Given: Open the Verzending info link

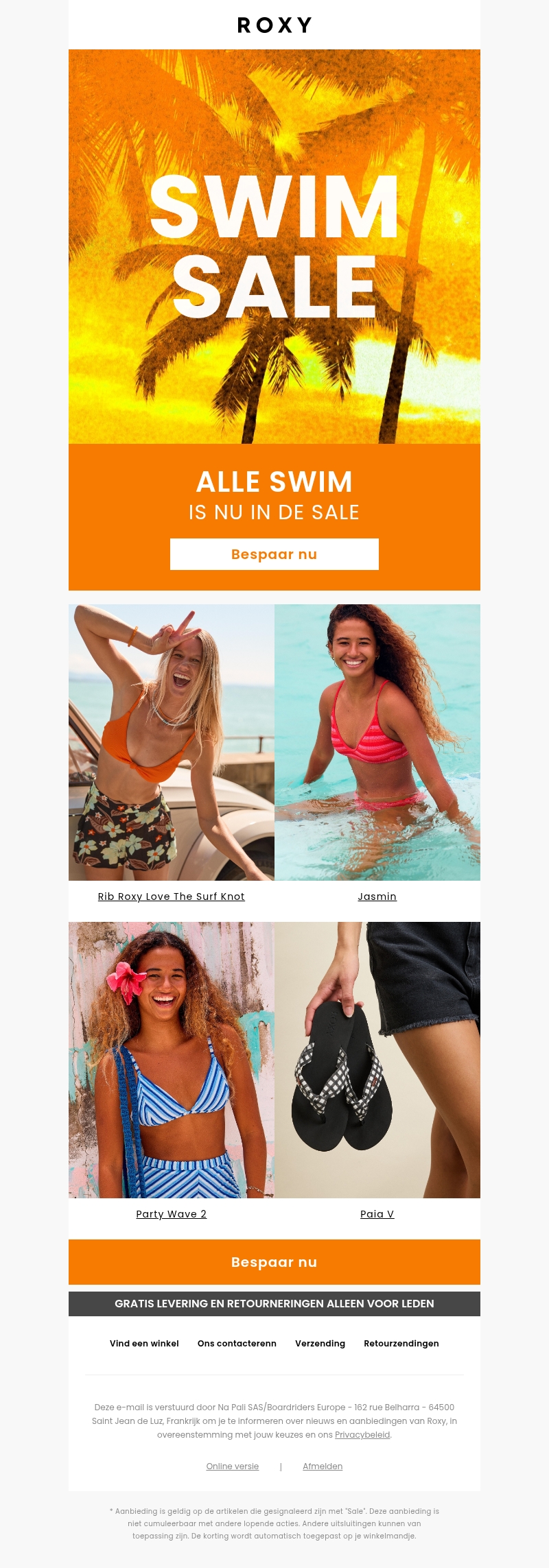Looking at the screenshot, I should pos(320,1344).
